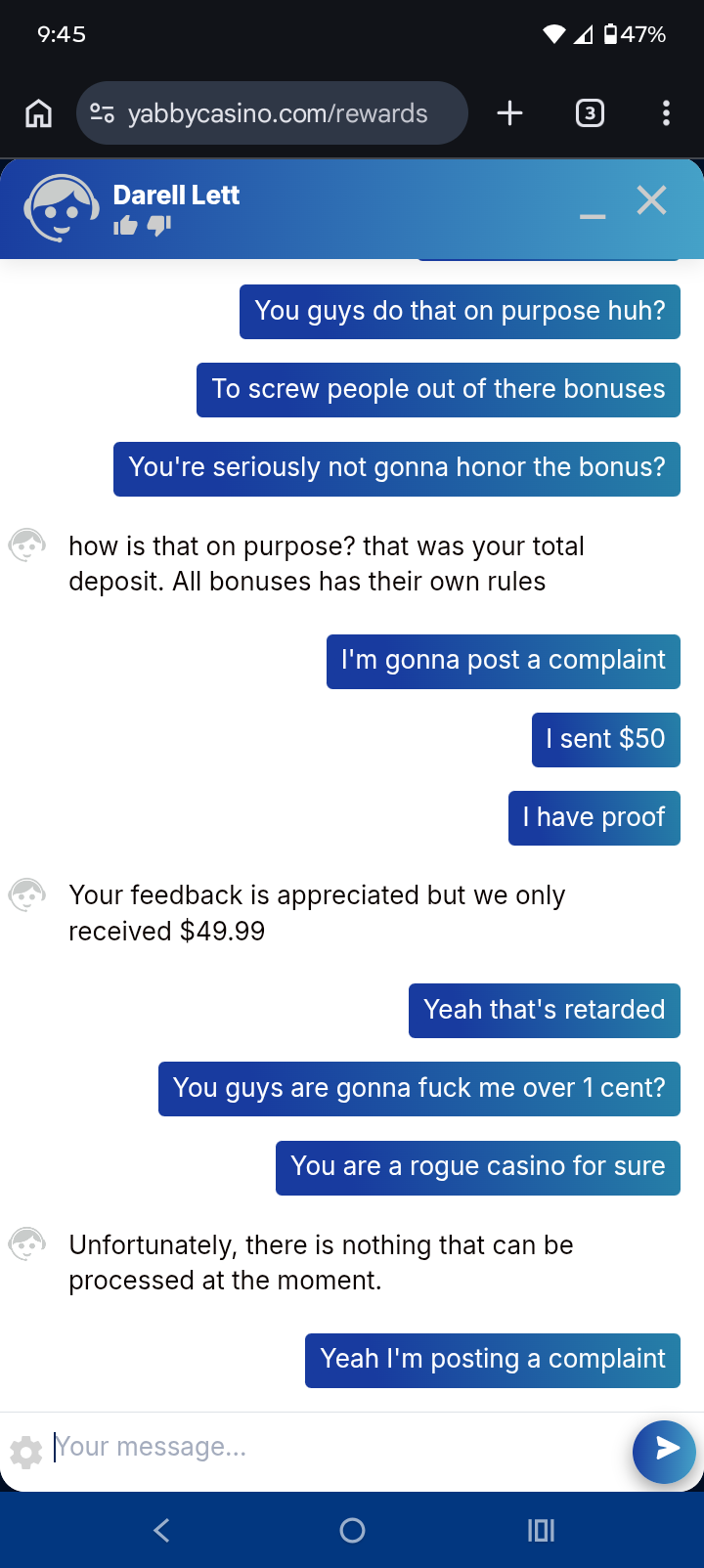Rate agent Darell Lett with thumbs down
The width and height of the screenshot is (704, 1568).
pos(158,227)
